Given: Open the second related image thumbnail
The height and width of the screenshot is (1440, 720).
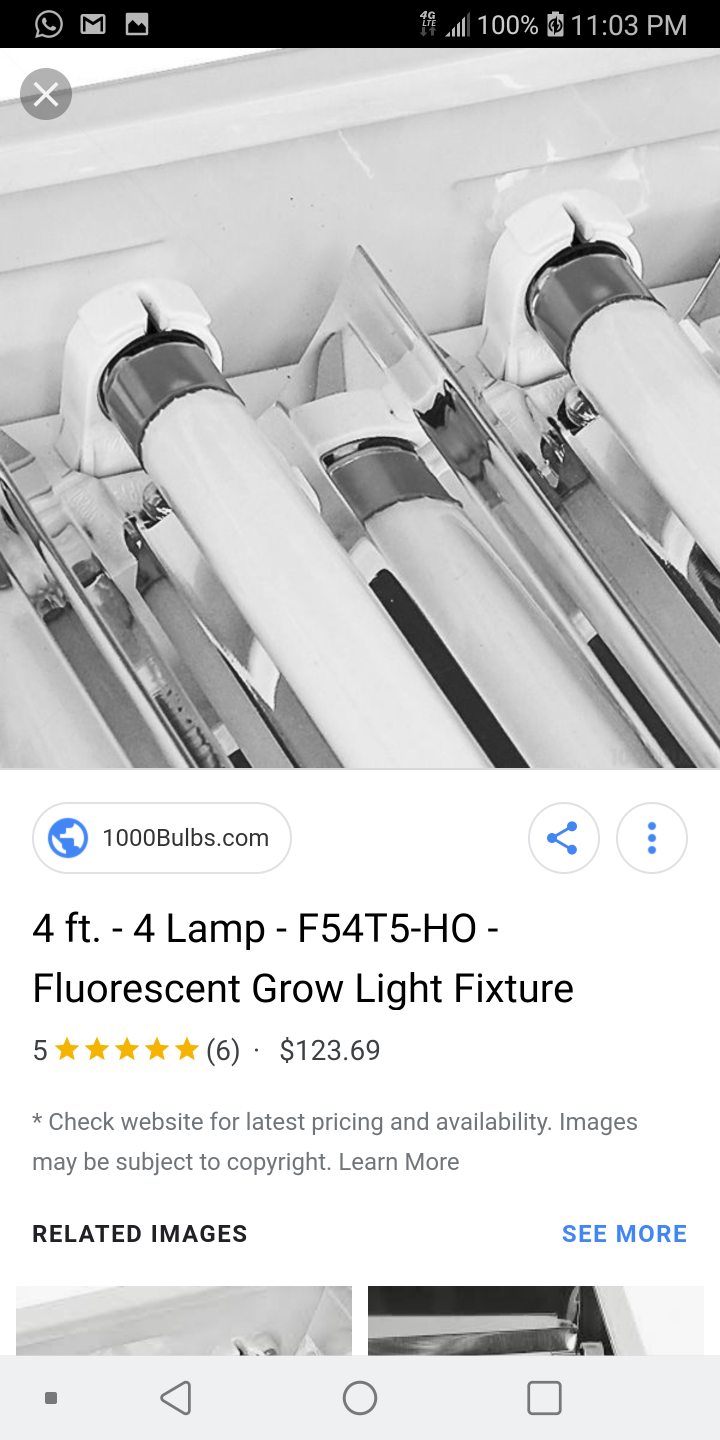Looking at the screenshot, I should (536, 1320).
